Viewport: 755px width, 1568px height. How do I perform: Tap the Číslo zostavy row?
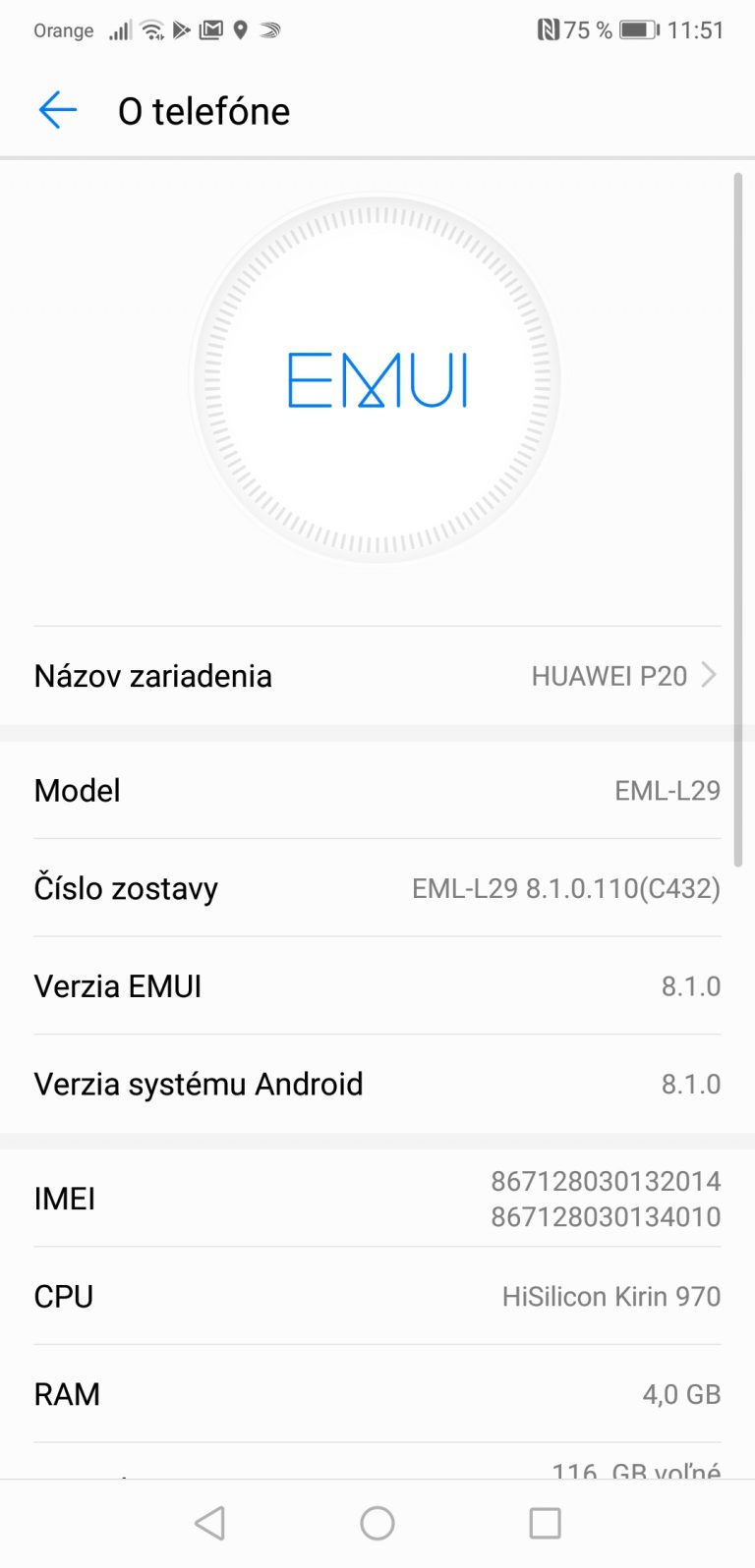pyautogui.click(x=377, y=888)
